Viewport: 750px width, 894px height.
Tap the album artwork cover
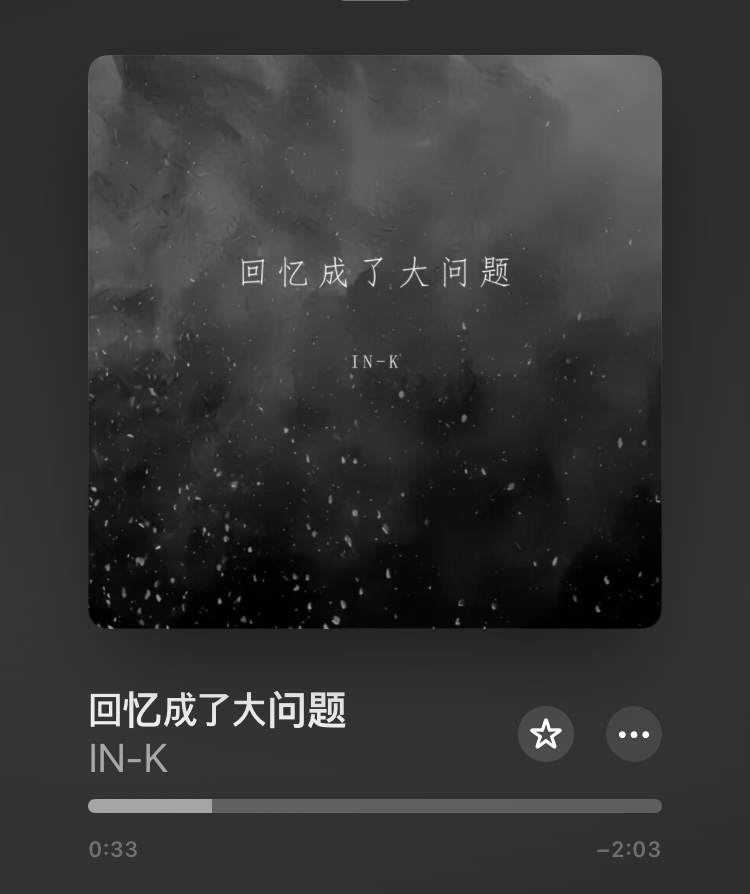pos(375,340)
